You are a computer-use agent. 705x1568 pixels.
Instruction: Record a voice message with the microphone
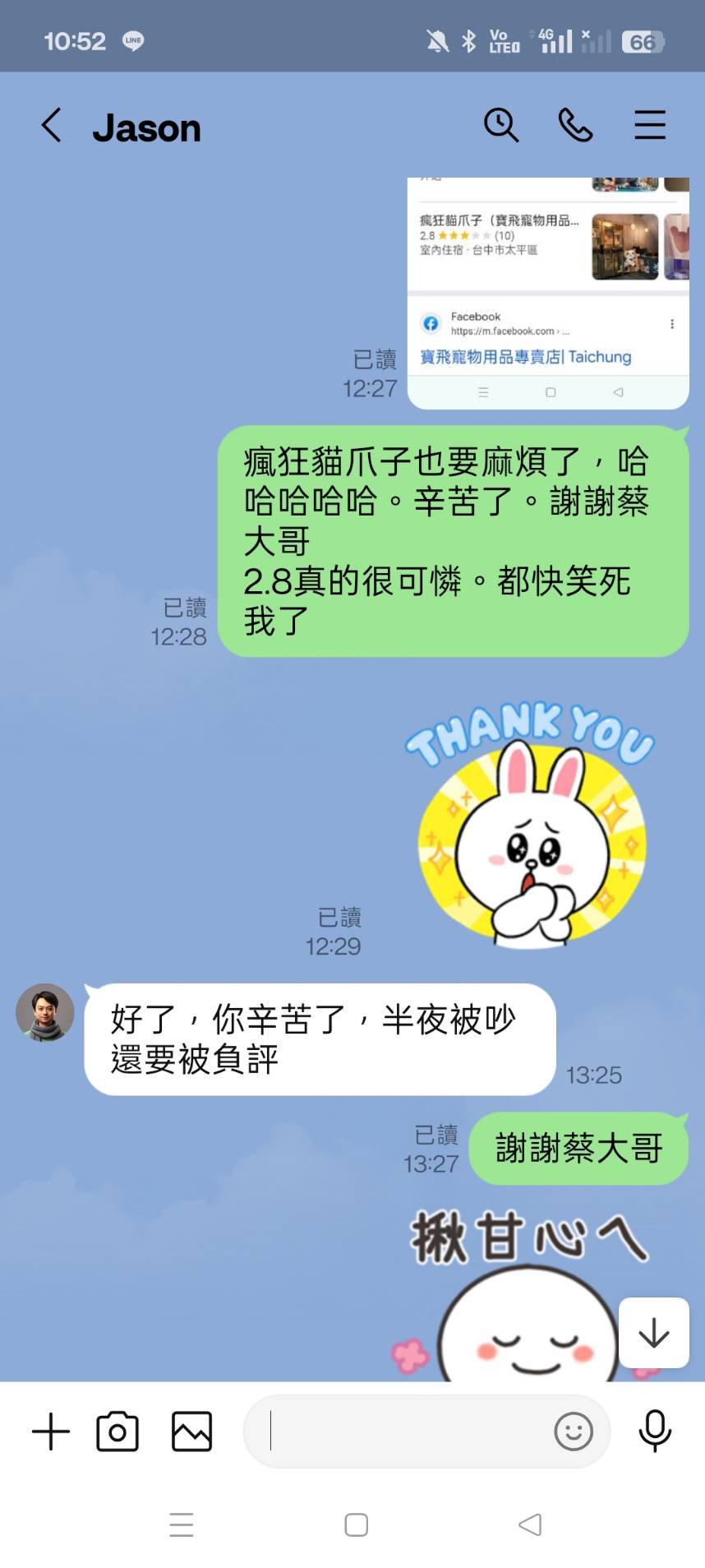click(x=655, y=1432)
